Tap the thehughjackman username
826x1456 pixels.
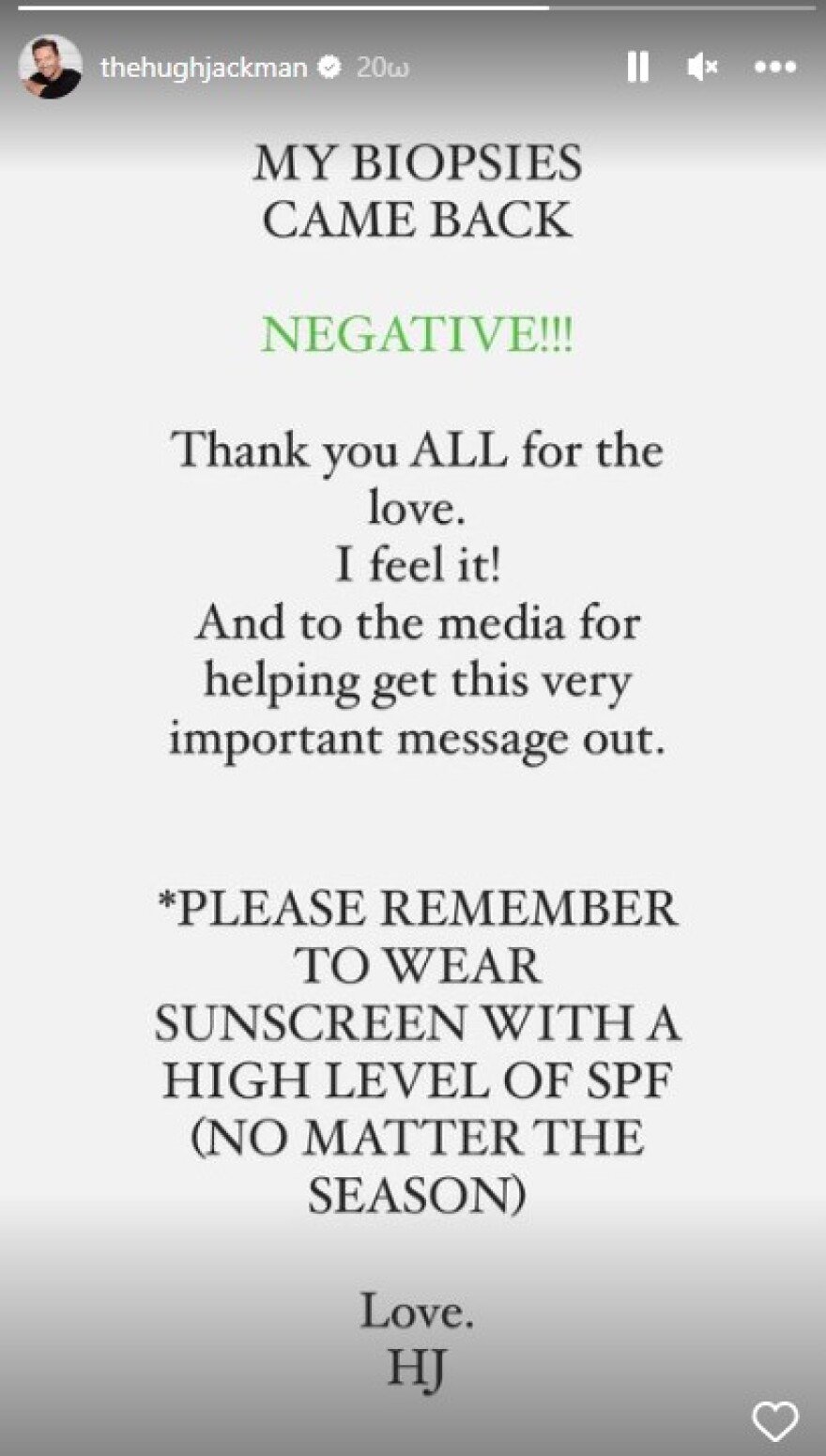(x=204, y=67)
